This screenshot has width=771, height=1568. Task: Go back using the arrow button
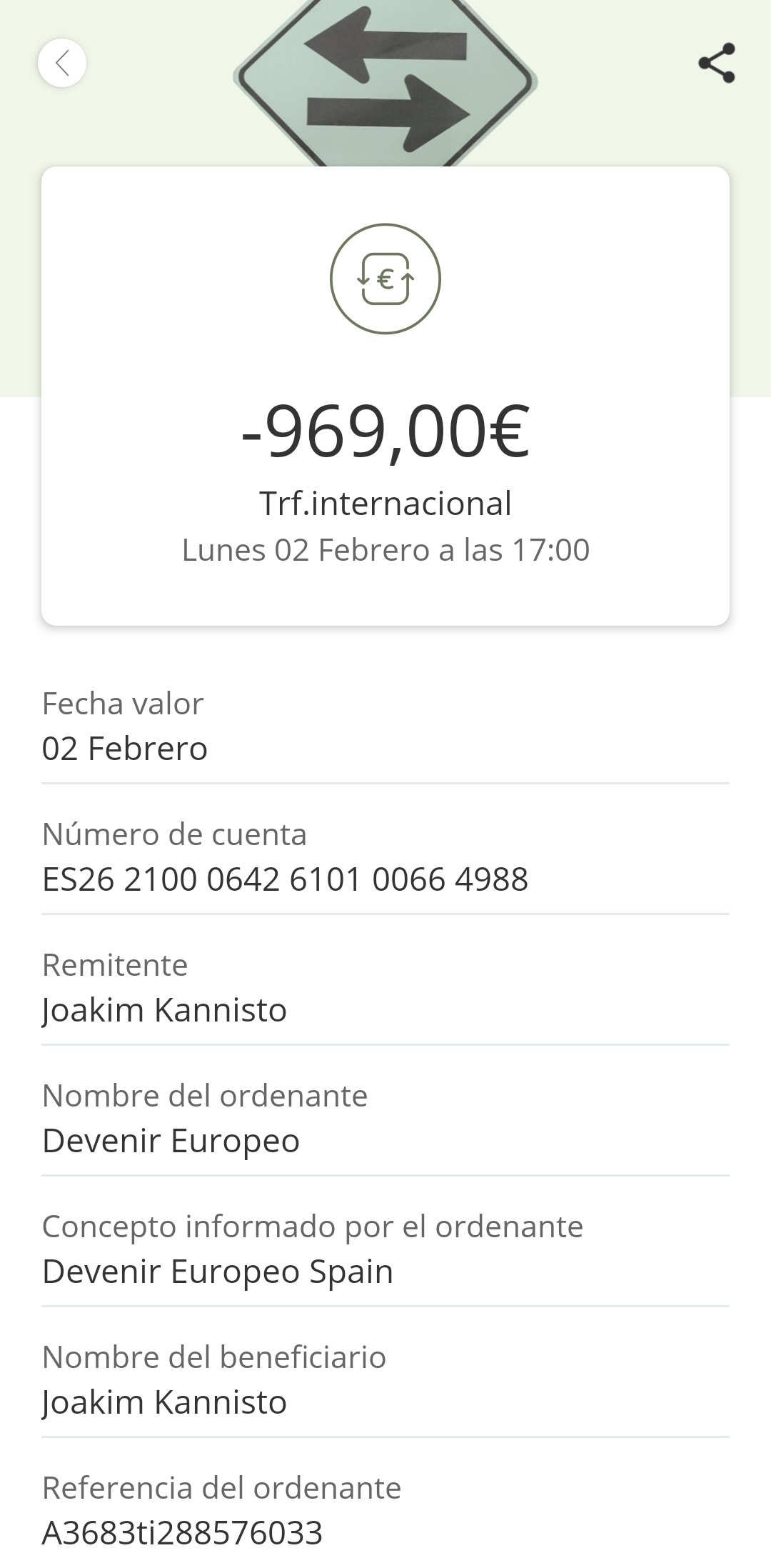pyautogui.click(x=62, y=63)
